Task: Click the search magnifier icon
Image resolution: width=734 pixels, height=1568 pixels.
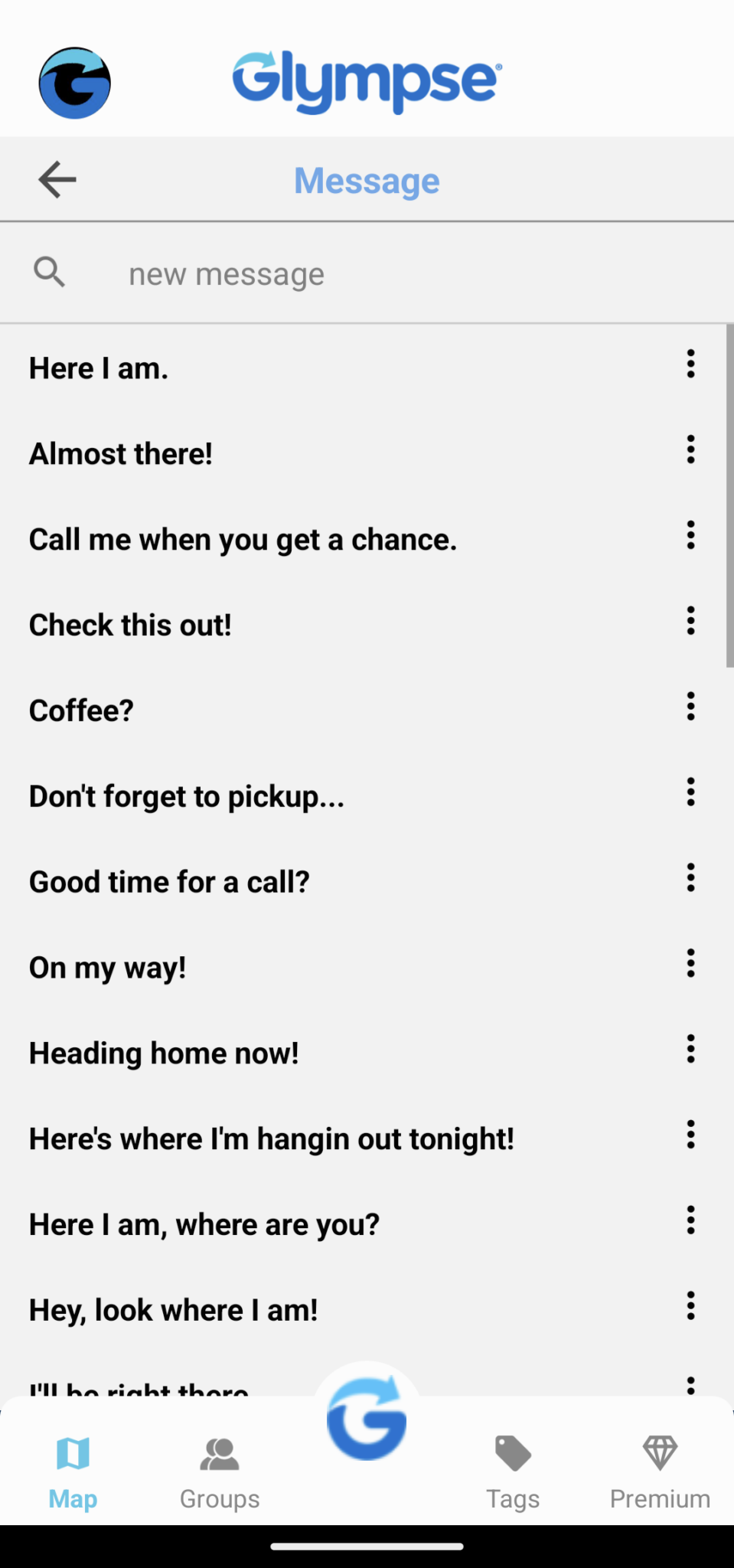Action: [x=49, y=272]
